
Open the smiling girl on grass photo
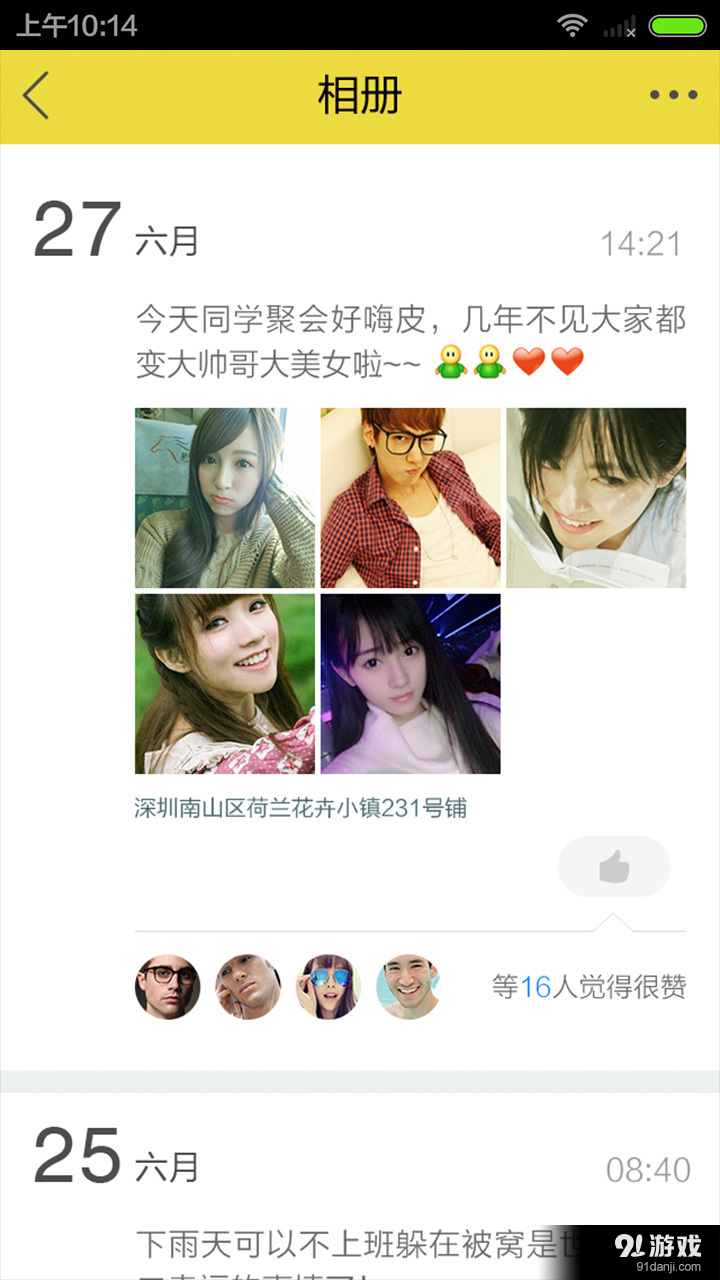[x=224, y=683]
